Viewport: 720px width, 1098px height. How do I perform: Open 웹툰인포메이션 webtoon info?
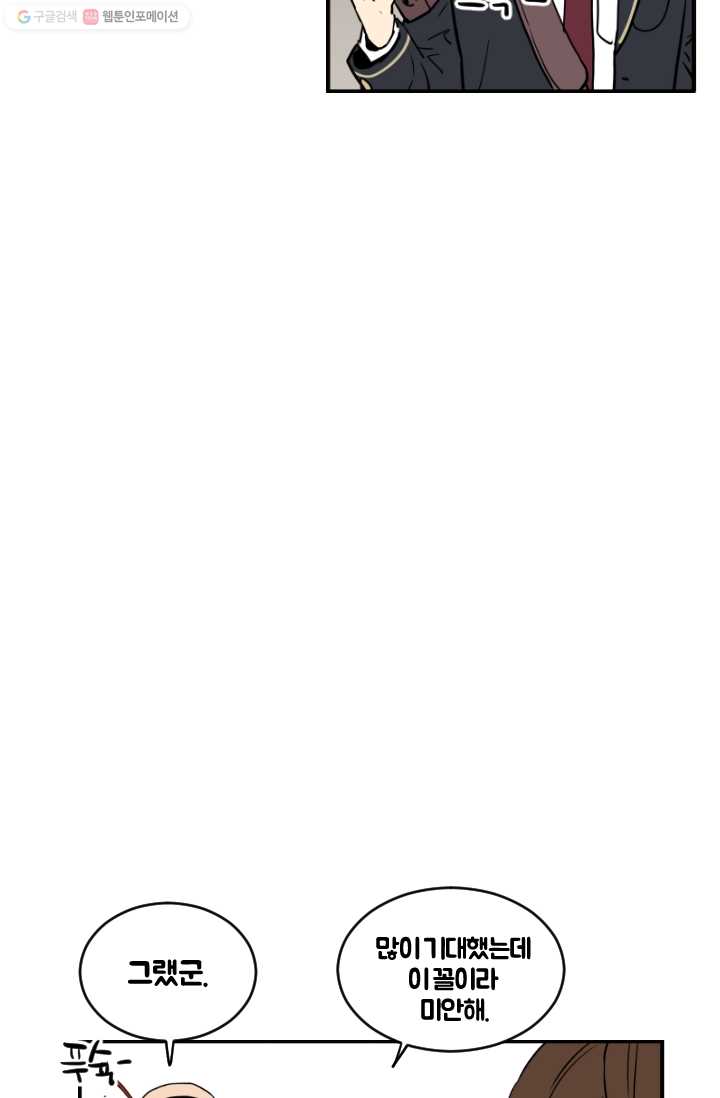coord(131,17)
